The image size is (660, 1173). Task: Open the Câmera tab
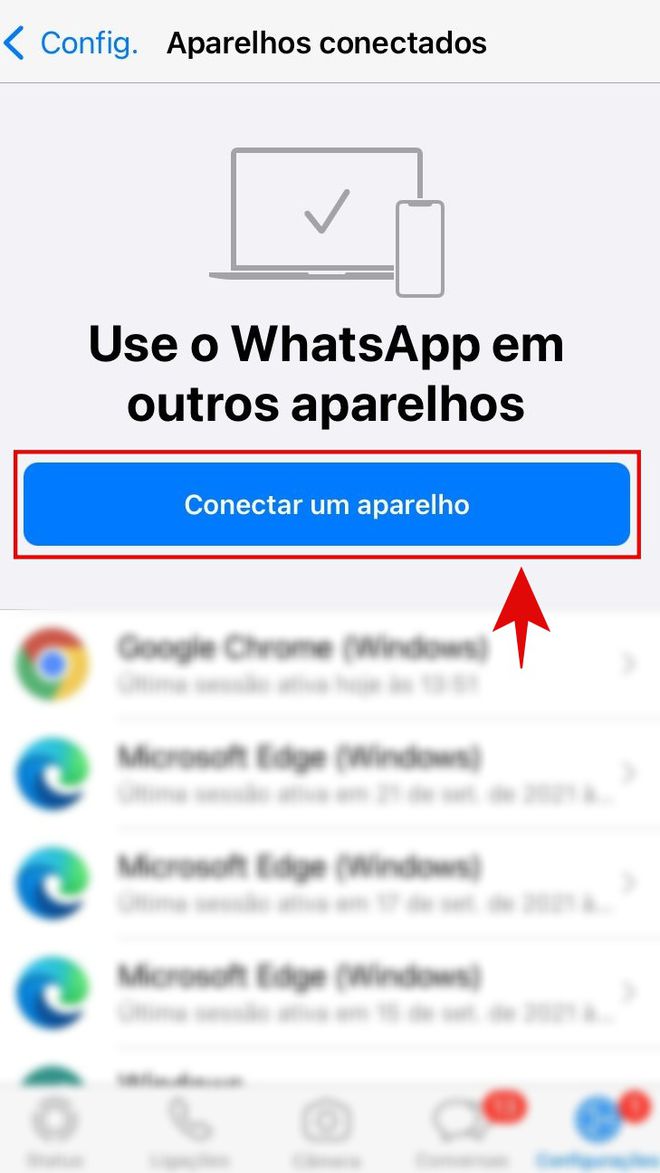click(x=327, y=1131)
